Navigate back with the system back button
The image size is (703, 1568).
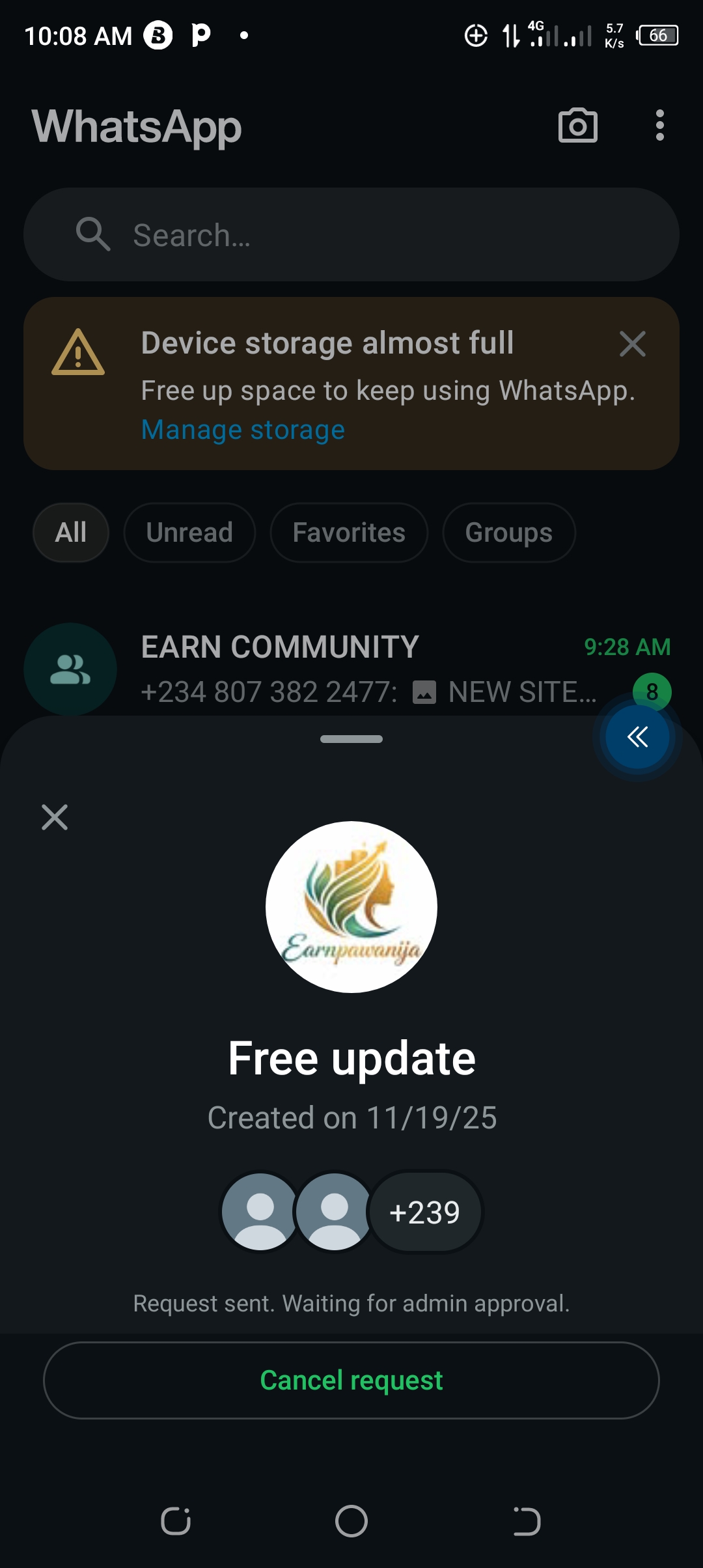click(x=526, y=1521)
